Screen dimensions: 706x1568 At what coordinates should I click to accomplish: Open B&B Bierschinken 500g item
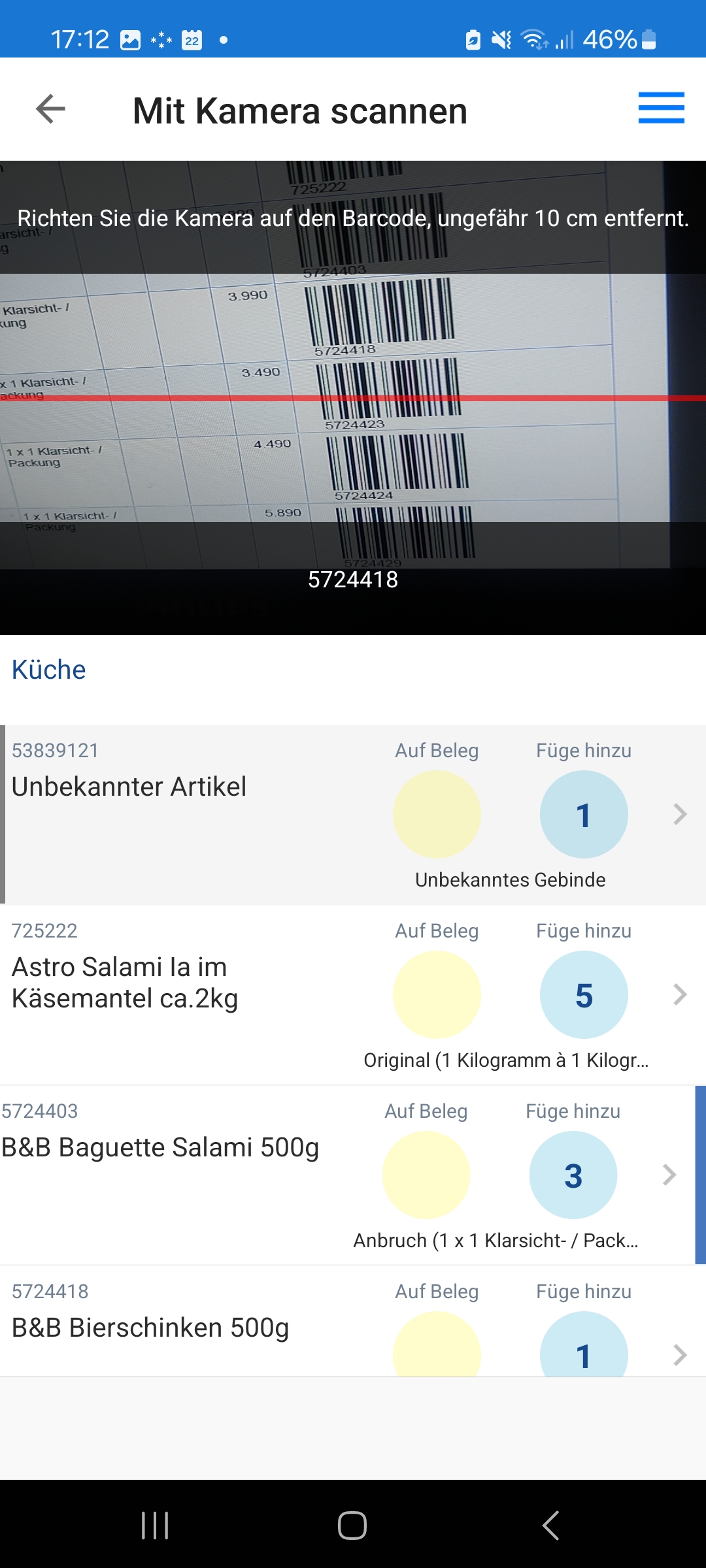pyautogui.click(x=150, y=1328)
